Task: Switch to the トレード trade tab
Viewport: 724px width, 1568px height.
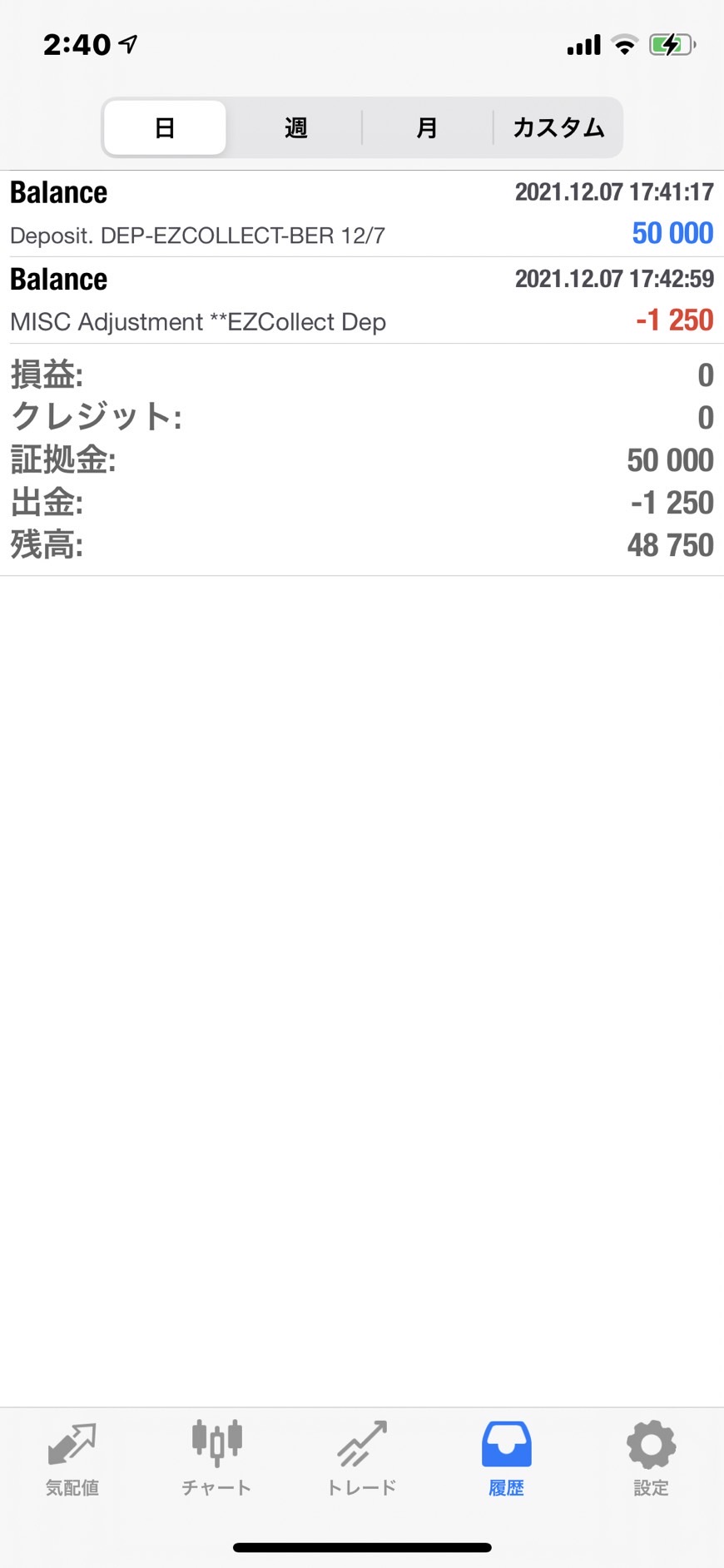Action: pyautogui.click(x=362, y=1460)
